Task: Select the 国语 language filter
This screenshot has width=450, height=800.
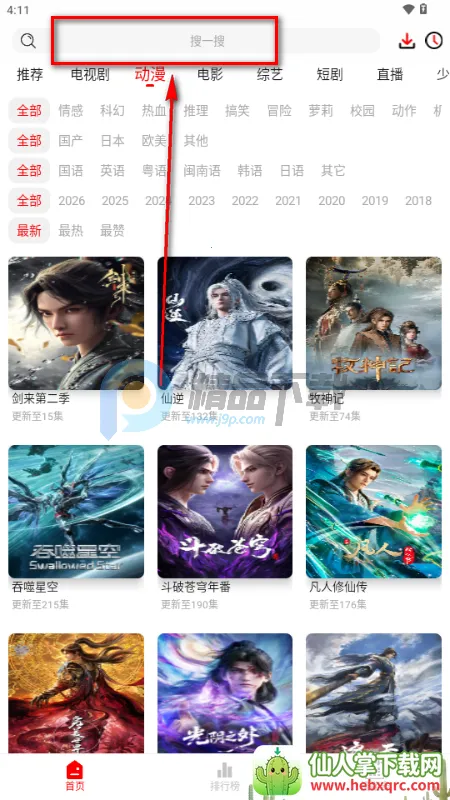Action: point(70,170)
